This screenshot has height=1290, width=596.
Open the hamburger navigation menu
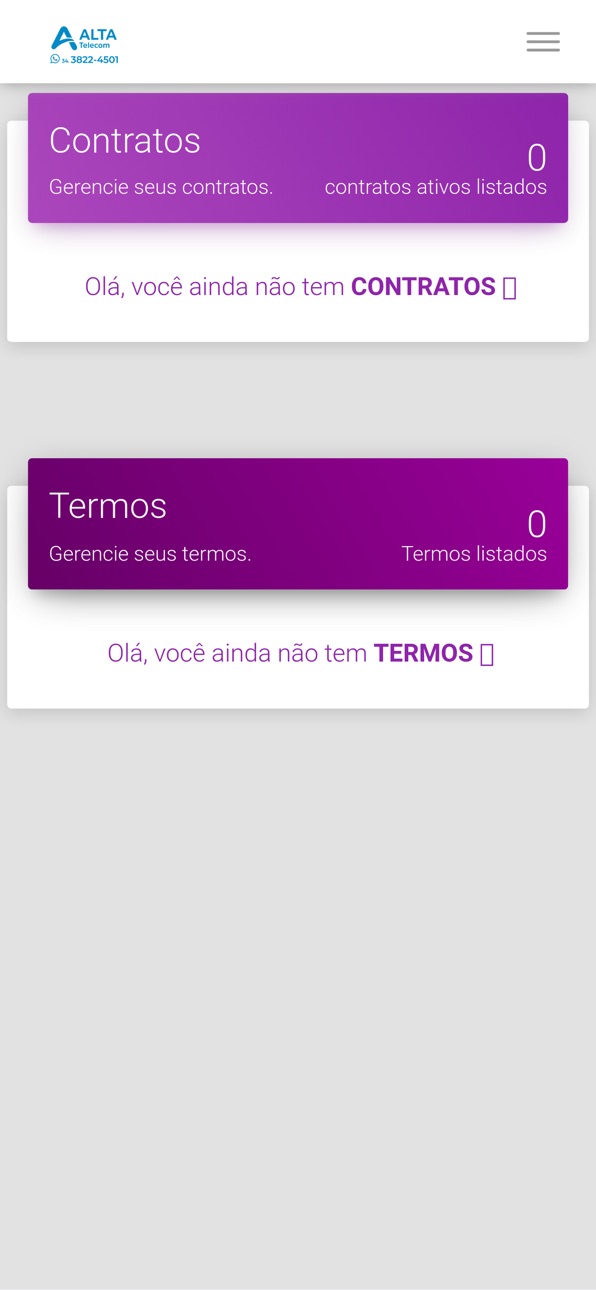point(543,41)
